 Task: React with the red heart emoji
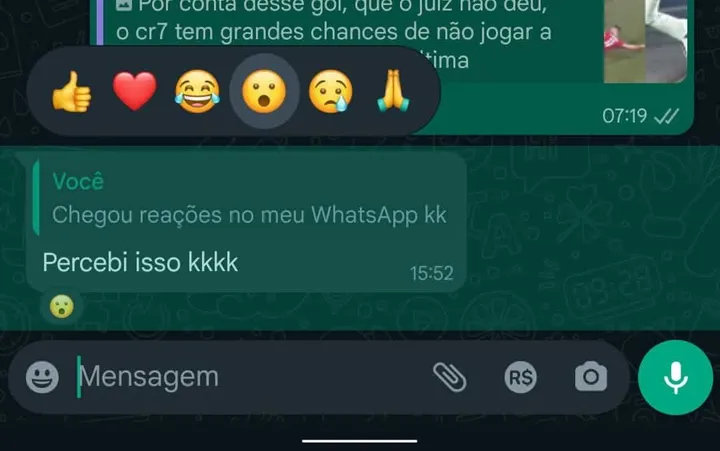(x=134, y=92)
